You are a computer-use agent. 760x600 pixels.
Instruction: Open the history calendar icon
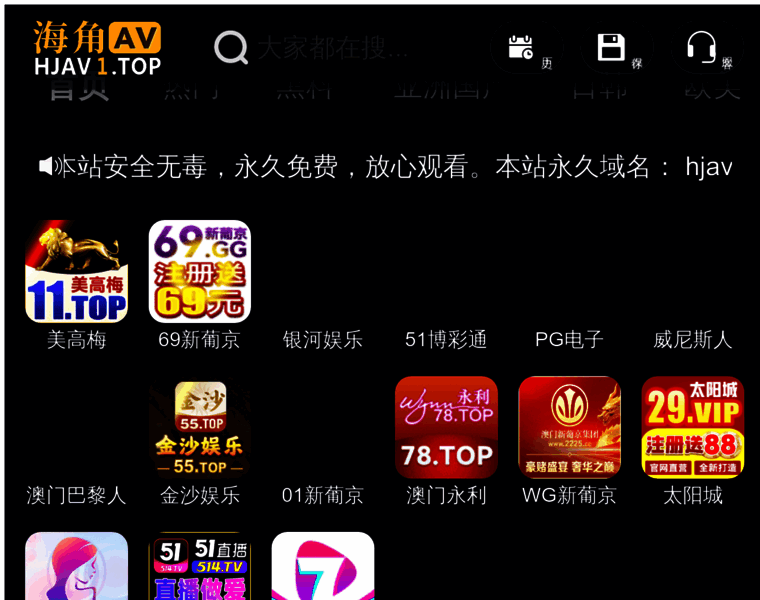(x=521, y=47)
